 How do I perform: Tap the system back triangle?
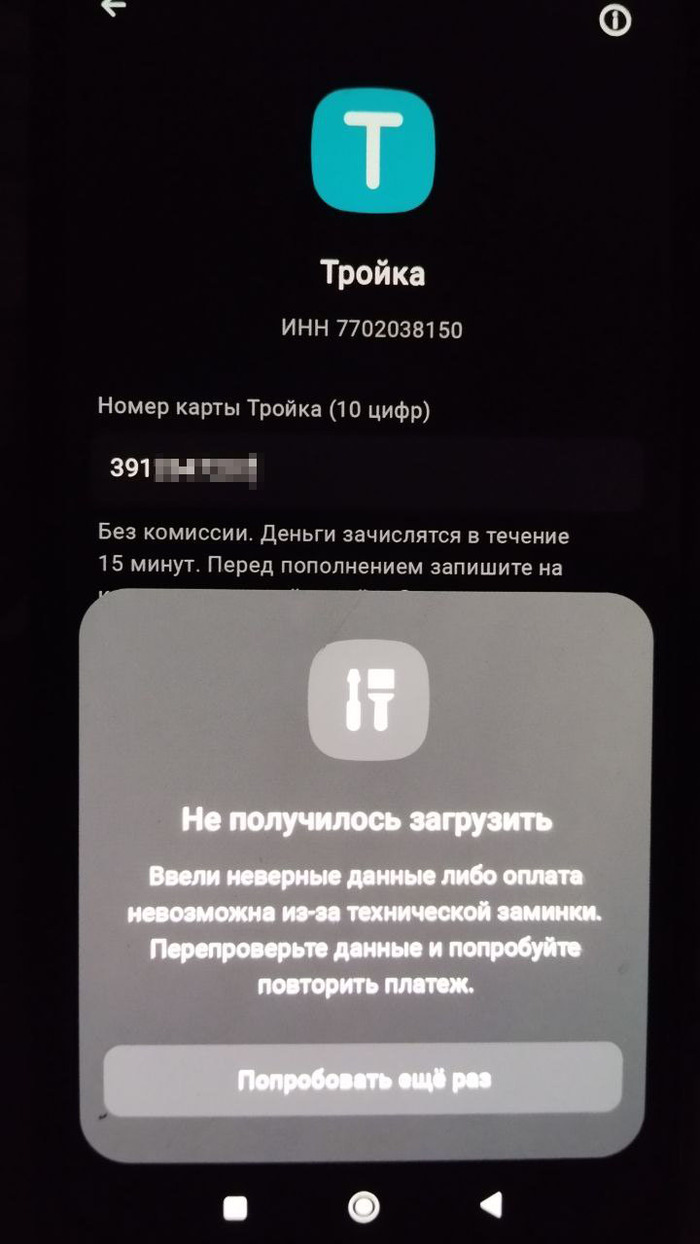coord(491,1206)
